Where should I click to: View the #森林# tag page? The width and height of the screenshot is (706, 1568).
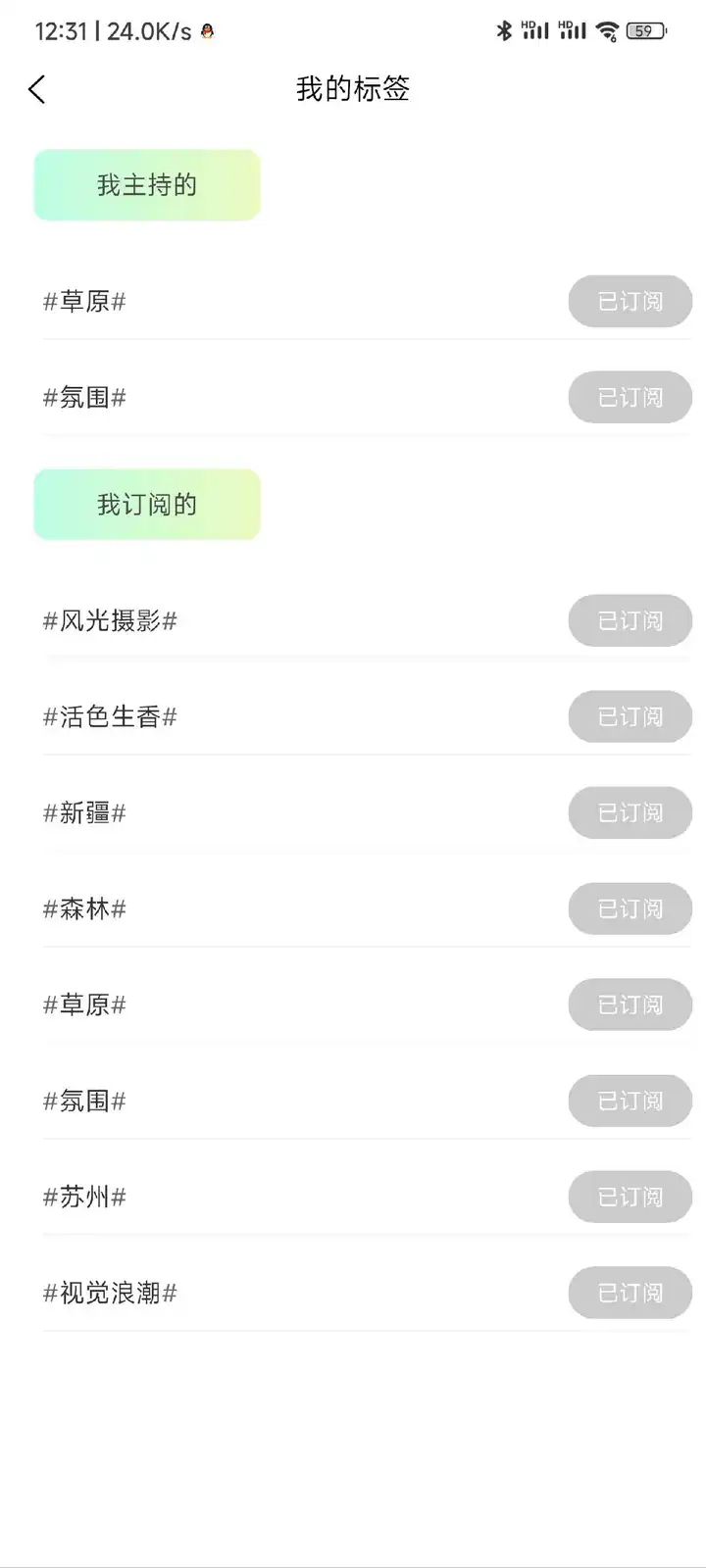[84, 908]
